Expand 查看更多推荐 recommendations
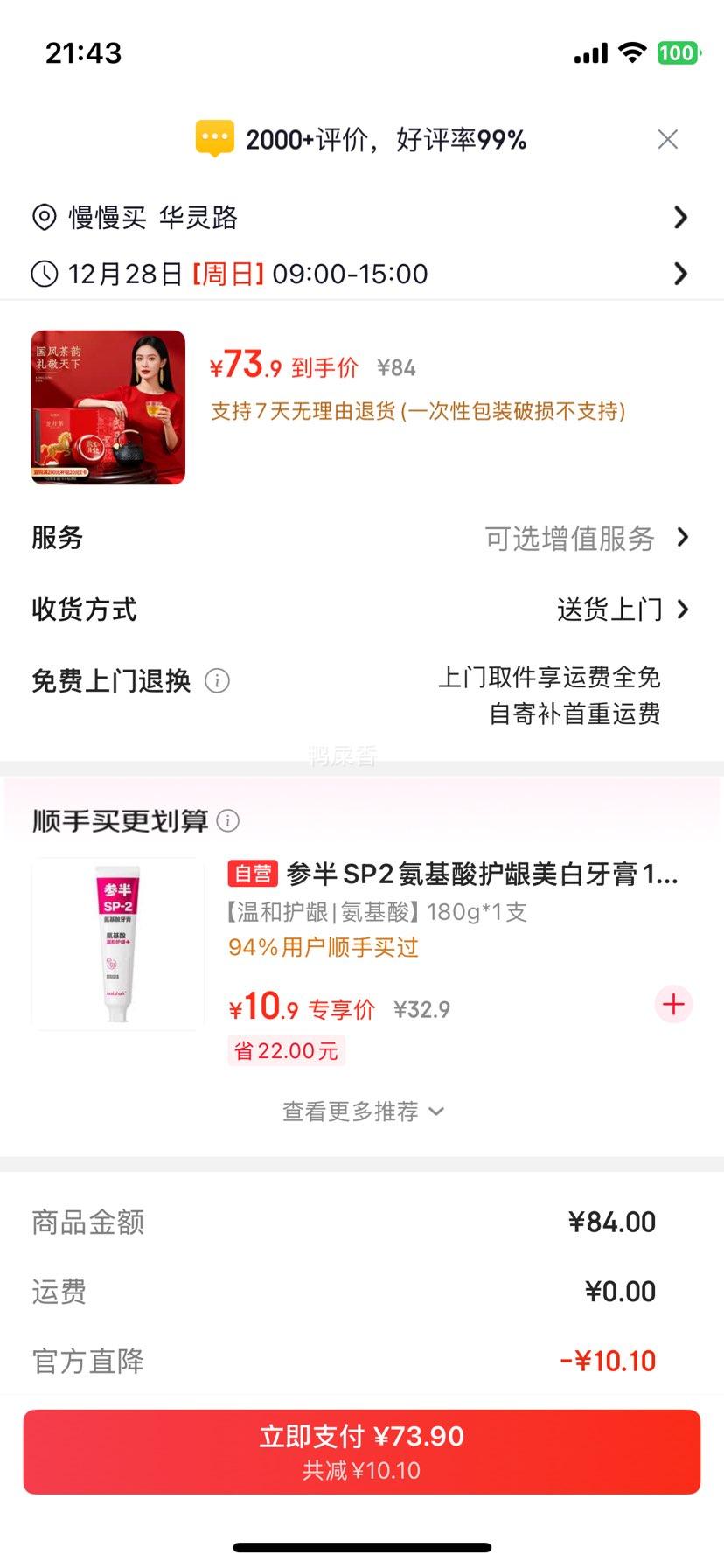The image size is (724, 1568). tap(361, 1111)
